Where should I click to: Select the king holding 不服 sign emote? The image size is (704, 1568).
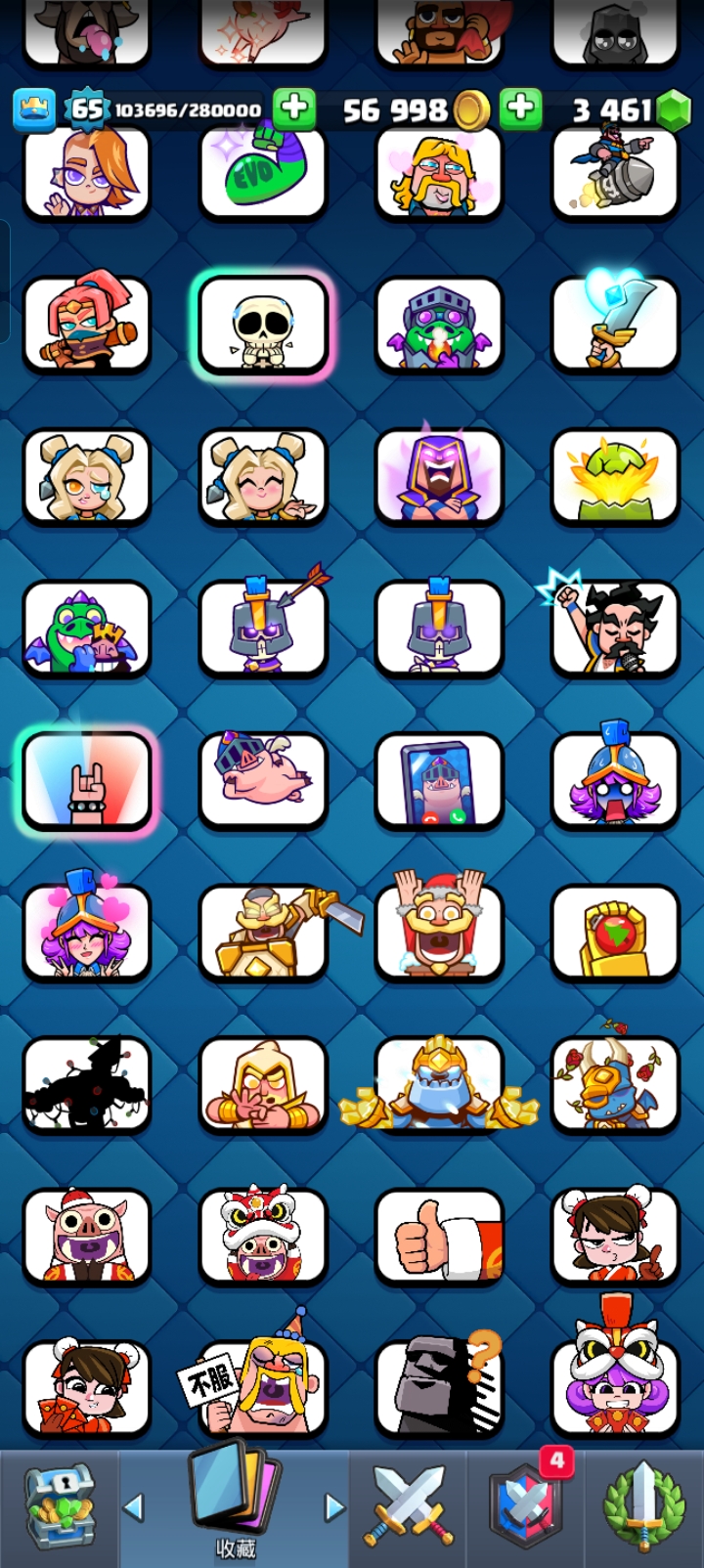pos(262,1387)
